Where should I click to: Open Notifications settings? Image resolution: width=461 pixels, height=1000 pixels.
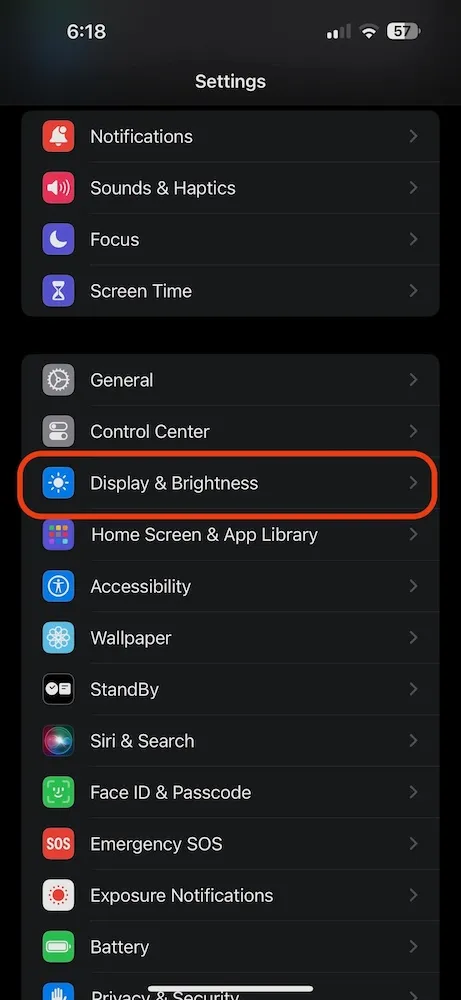230,136
